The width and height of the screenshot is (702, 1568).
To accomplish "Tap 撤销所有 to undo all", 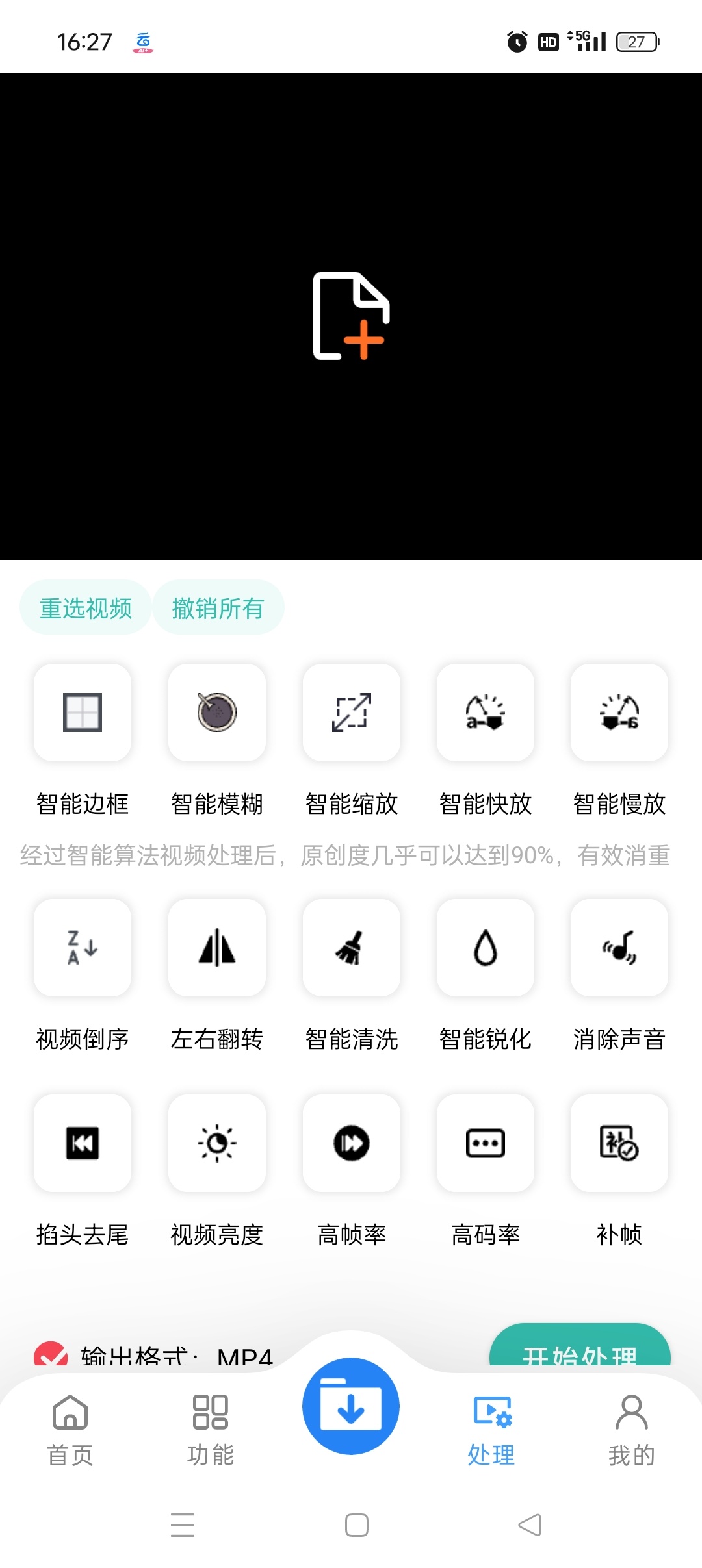I will coord(218,607).
